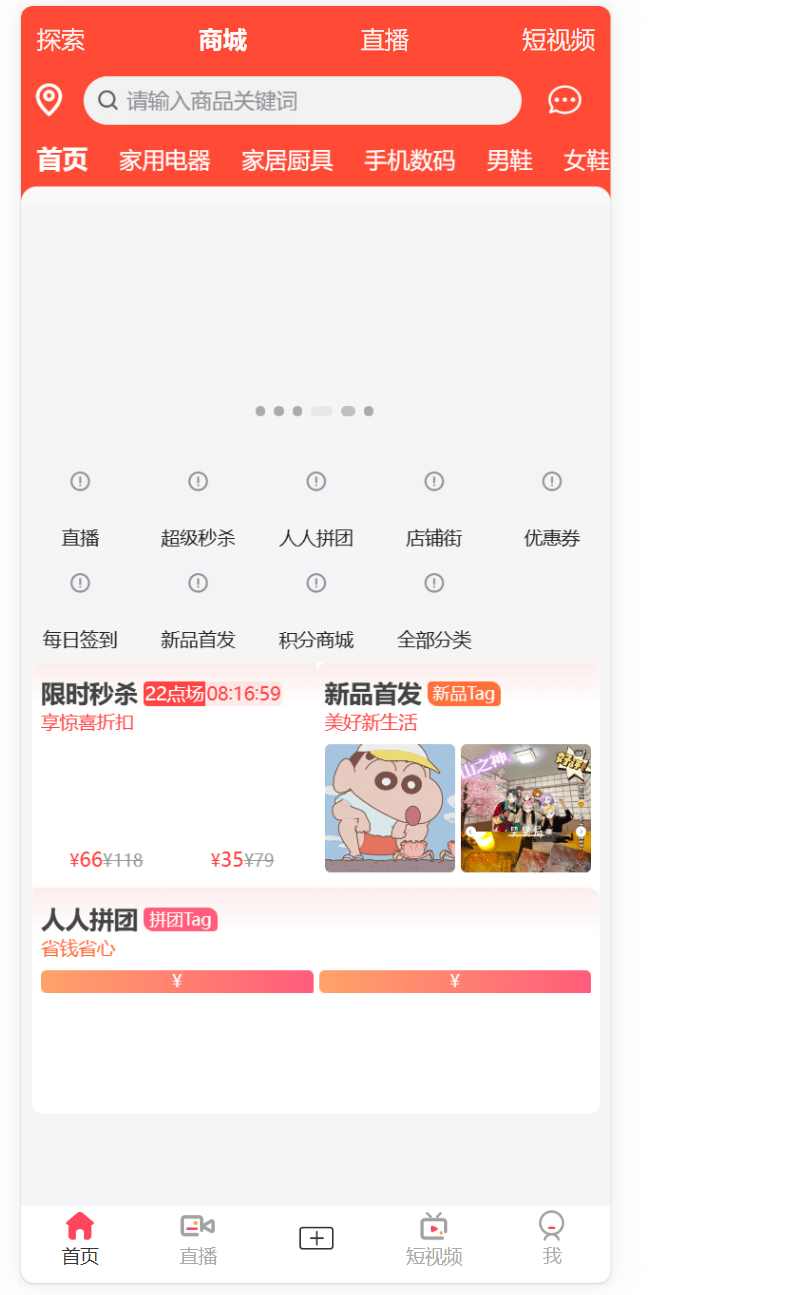This screenshot has height=1295, width=798.
Task: Open the Crayon Shin-chan new product image
Action: click(390, 808)
